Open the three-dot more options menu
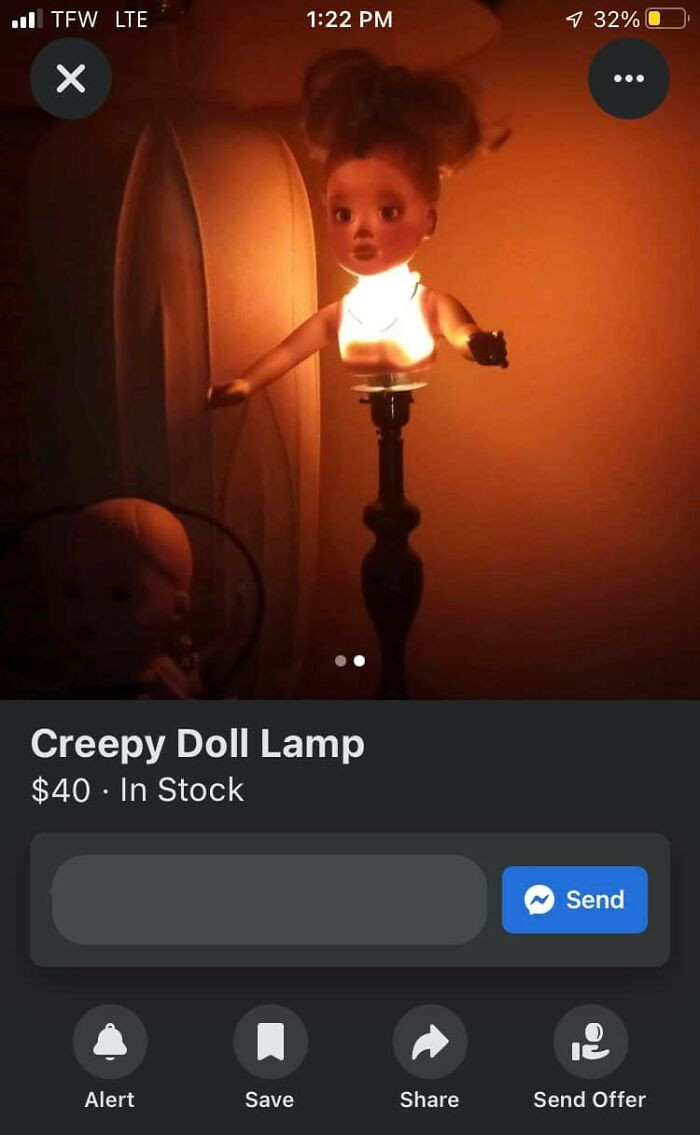The height and width of the screenshot is (1135, 700). point(628,79)
